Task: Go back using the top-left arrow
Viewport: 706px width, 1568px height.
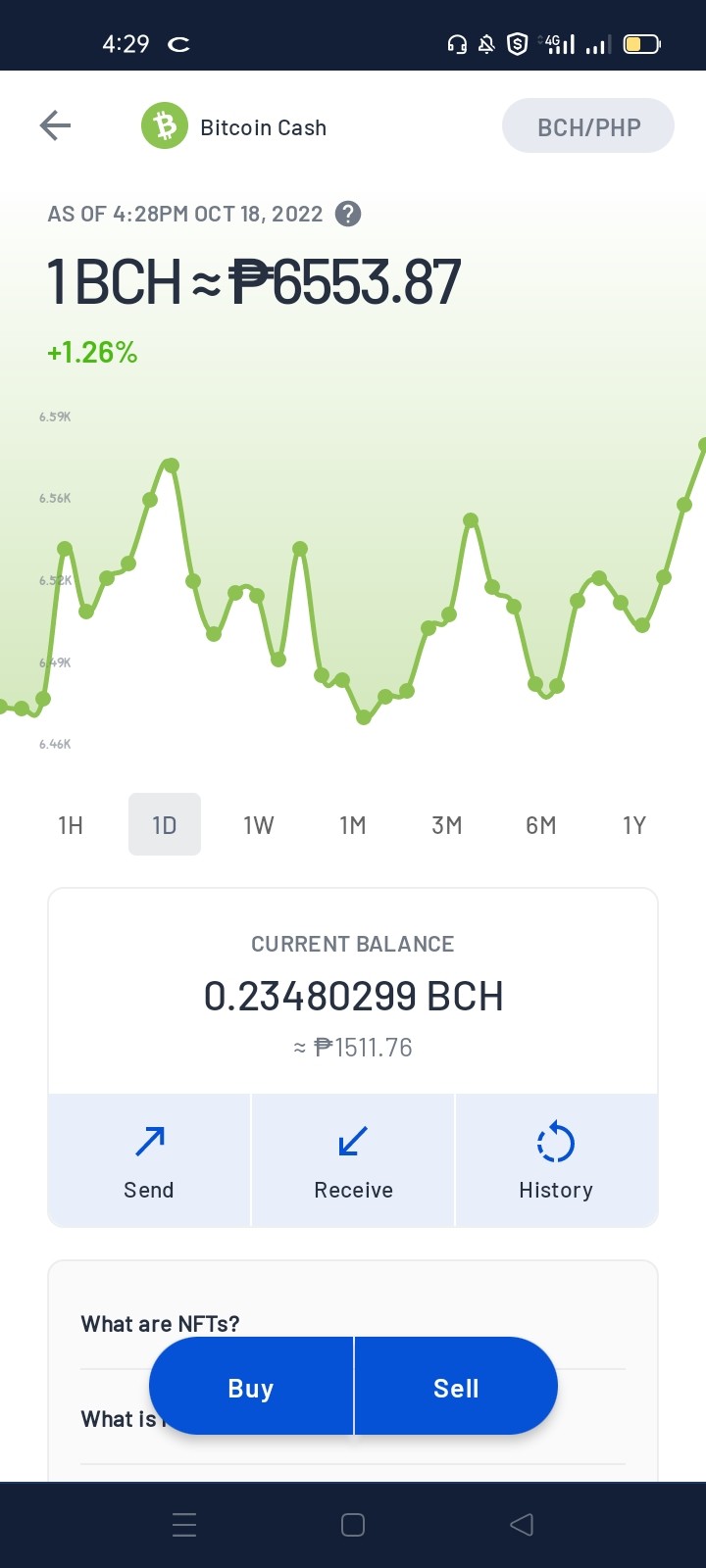Action: pyautogui.click(x=55, y=125)
